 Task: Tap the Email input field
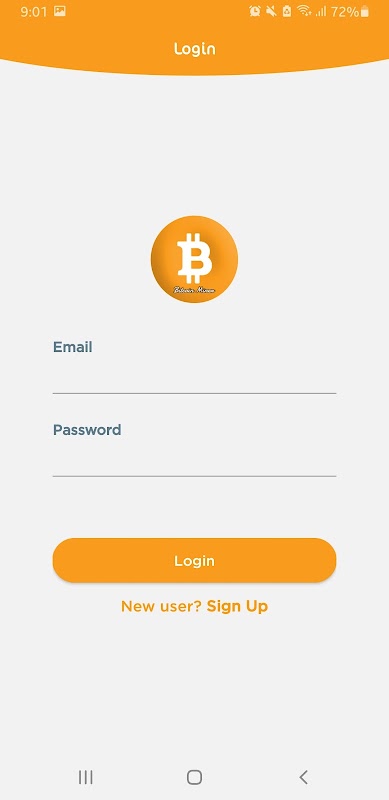click(194, 377)
